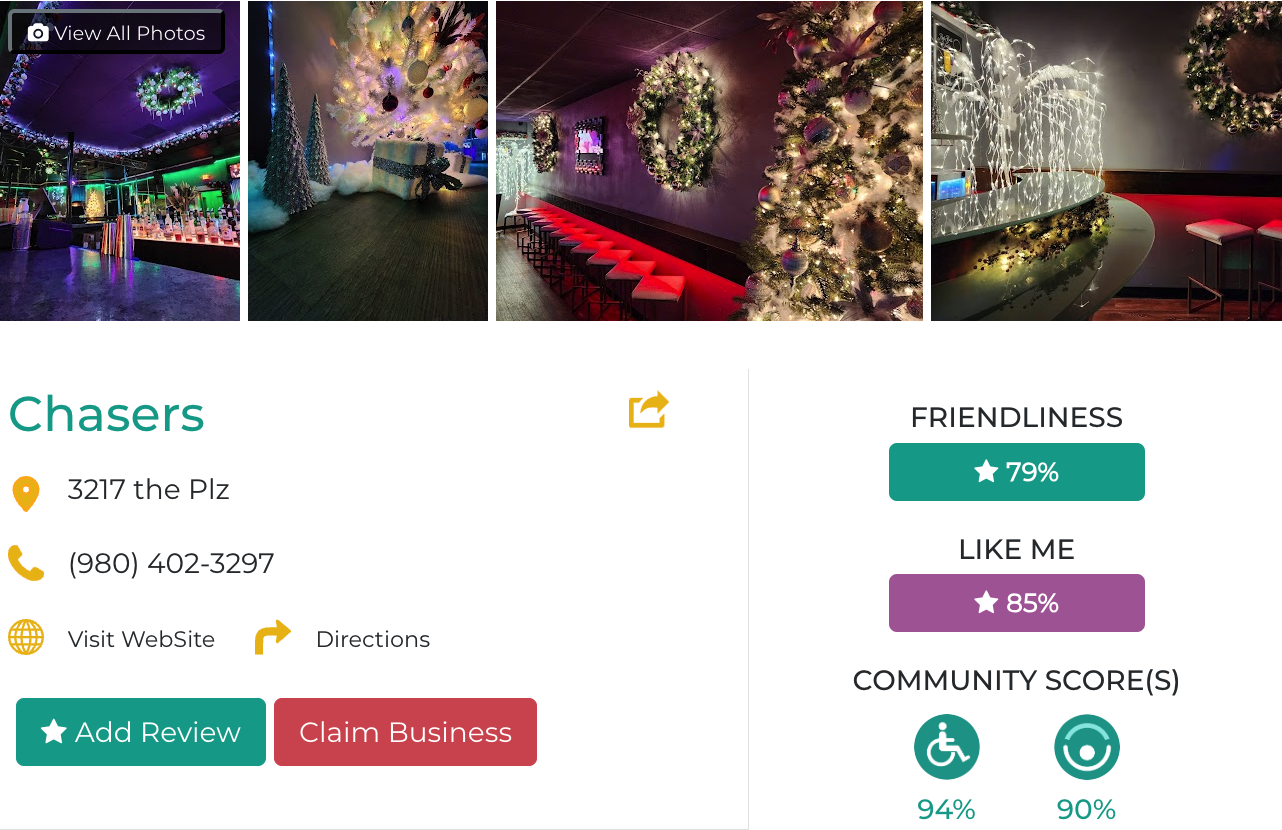Visit the Chasers website
Screen dimensions: 1282x830
141,639
